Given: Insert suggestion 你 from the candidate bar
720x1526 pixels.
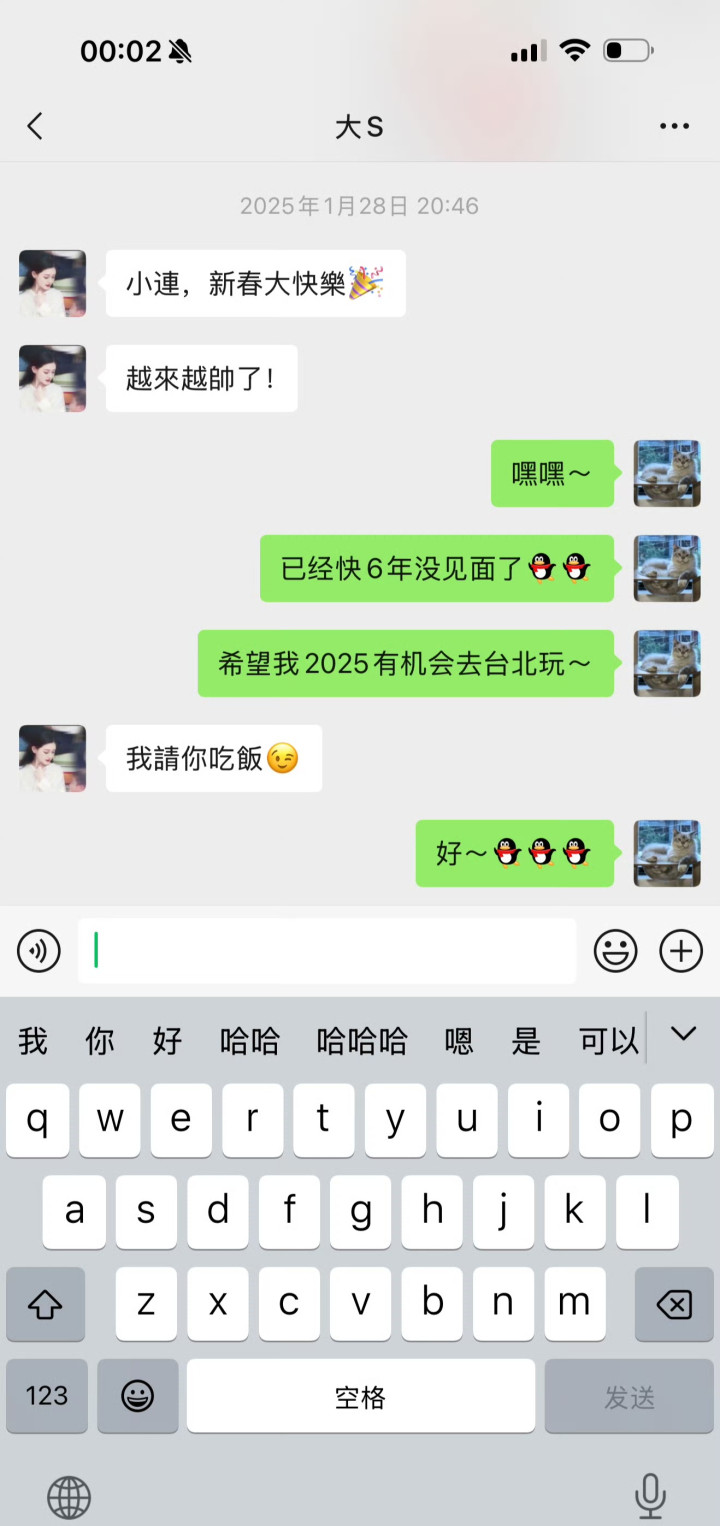Looking at the screenshot, I should click(x=99, y=1042).
